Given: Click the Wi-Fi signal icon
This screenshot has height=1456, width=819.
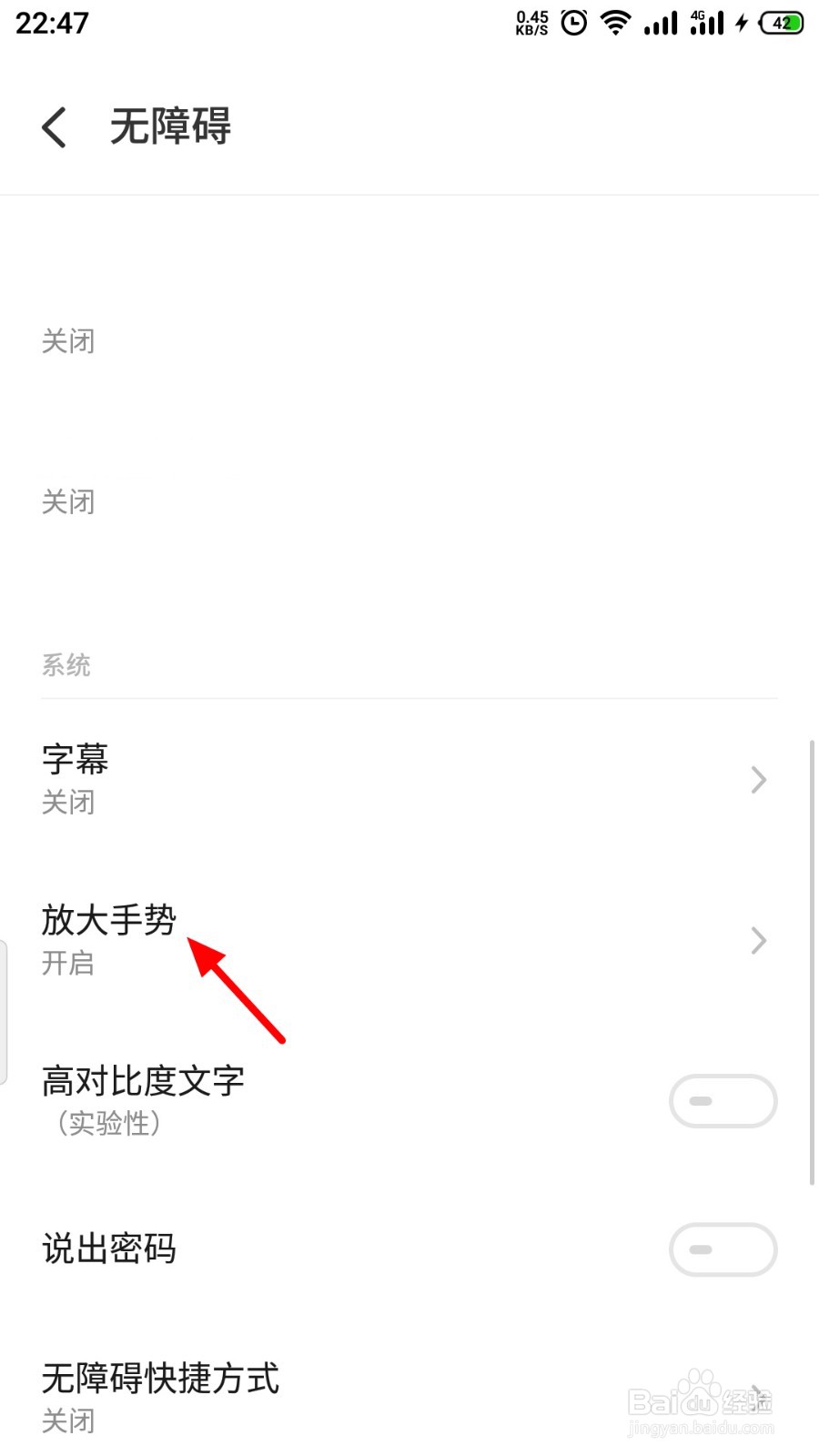Looking at the screenshot, I should tap(617, 23).
